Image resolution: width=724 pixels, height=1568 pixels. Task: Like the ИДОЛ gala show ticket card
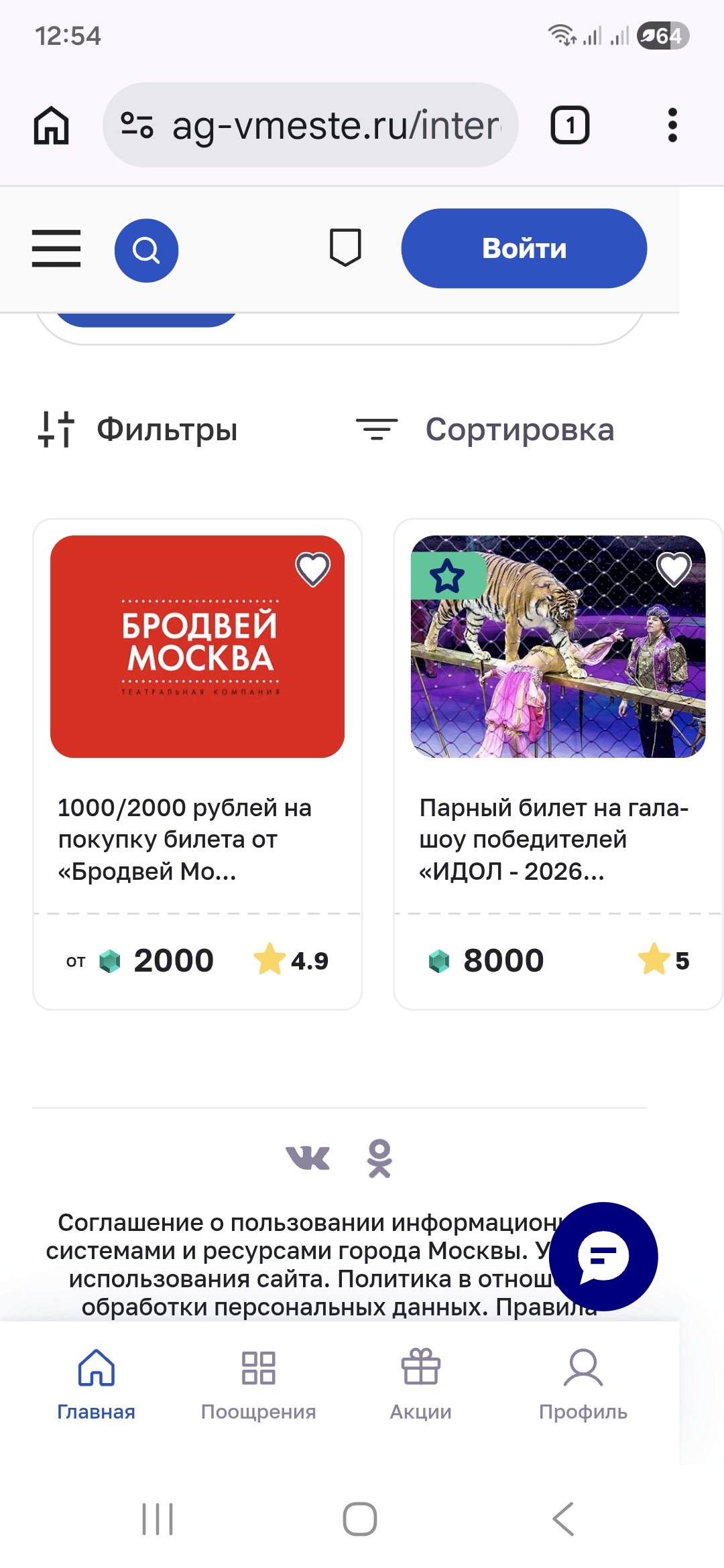(673, 569)
